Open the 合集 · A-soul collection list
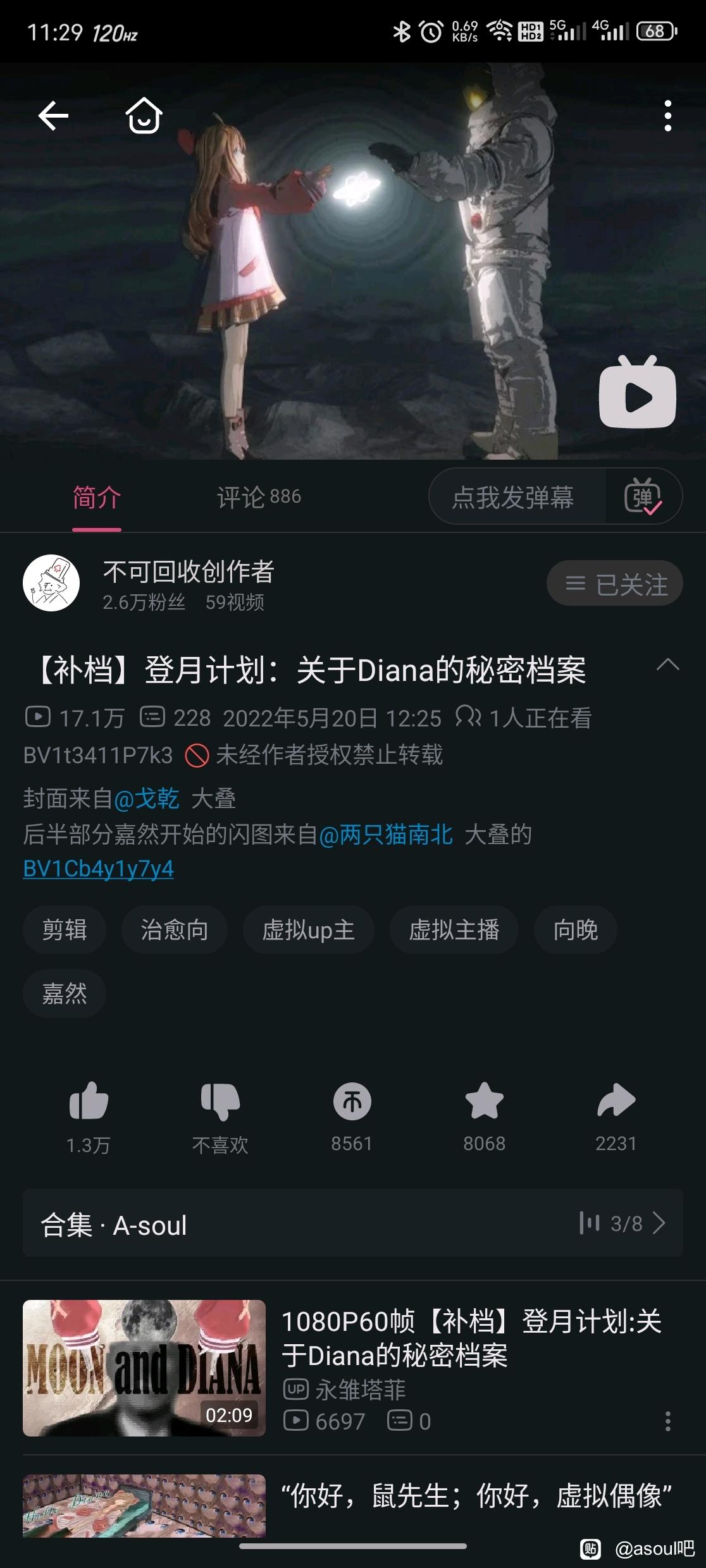Image resolution: width=706 pixels, height=1568 pixels. click(352, 1223)
